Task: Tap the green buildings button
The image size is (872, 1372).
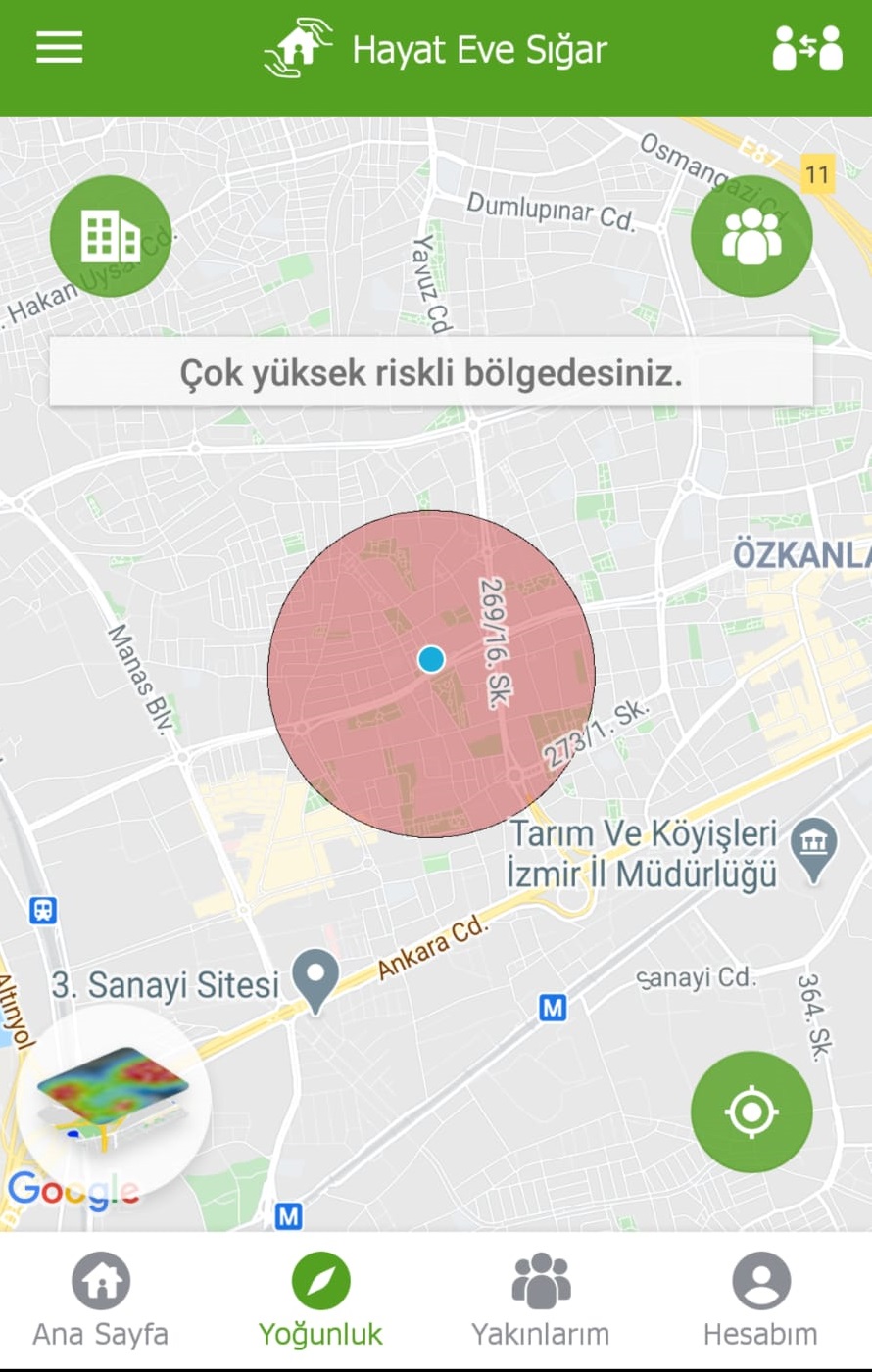Action: 110,236
